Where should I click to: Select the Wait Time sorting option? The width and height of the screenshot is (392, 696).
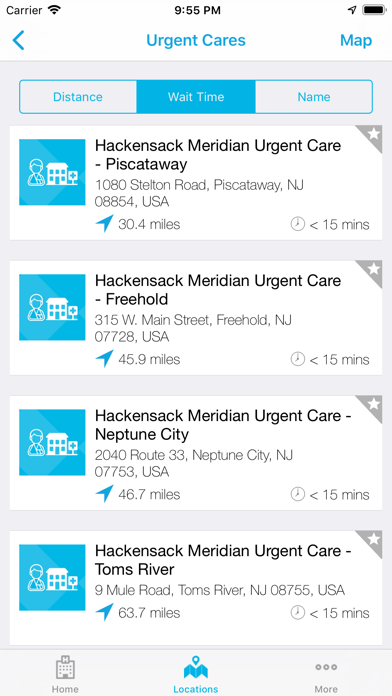196,97
